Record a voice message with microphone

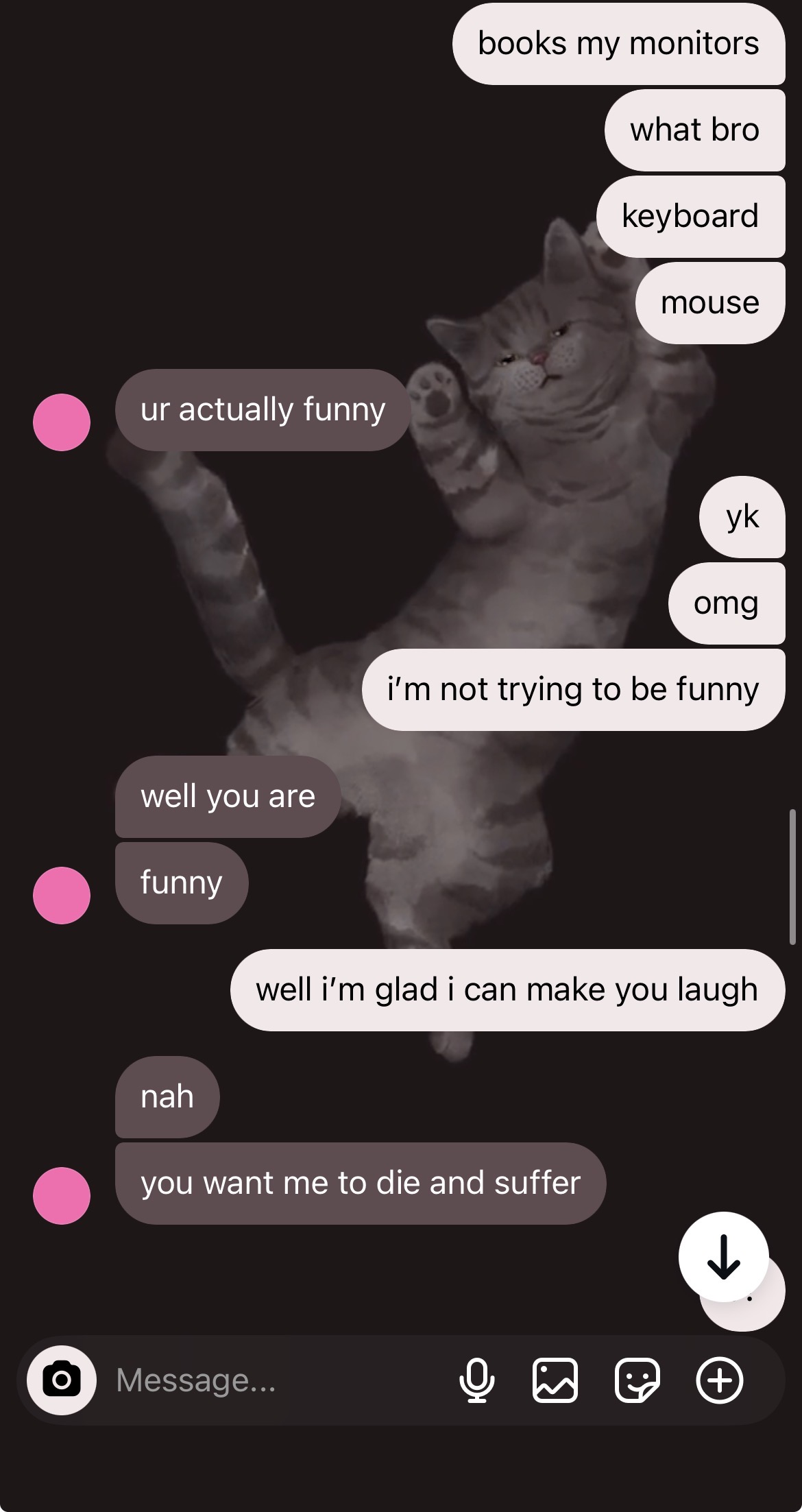tap(476, 1380)
